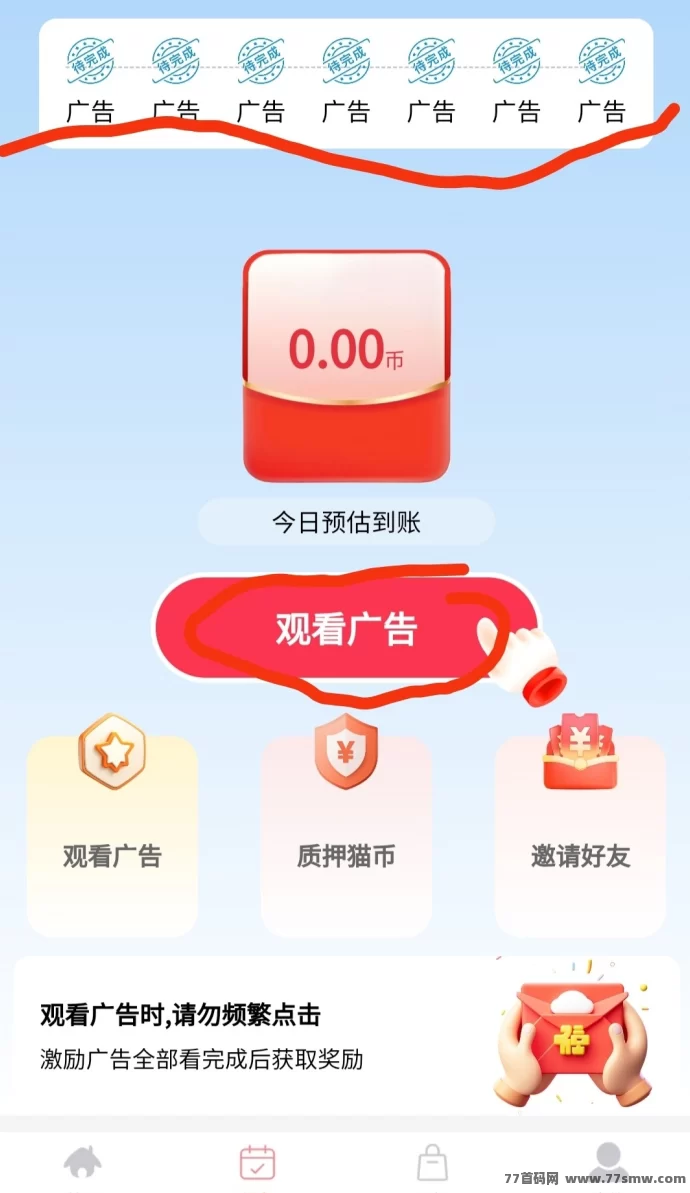Screen dimensions: 690x1193
Task: Switch to the home tab in bottom bar
Action: 83,1163
